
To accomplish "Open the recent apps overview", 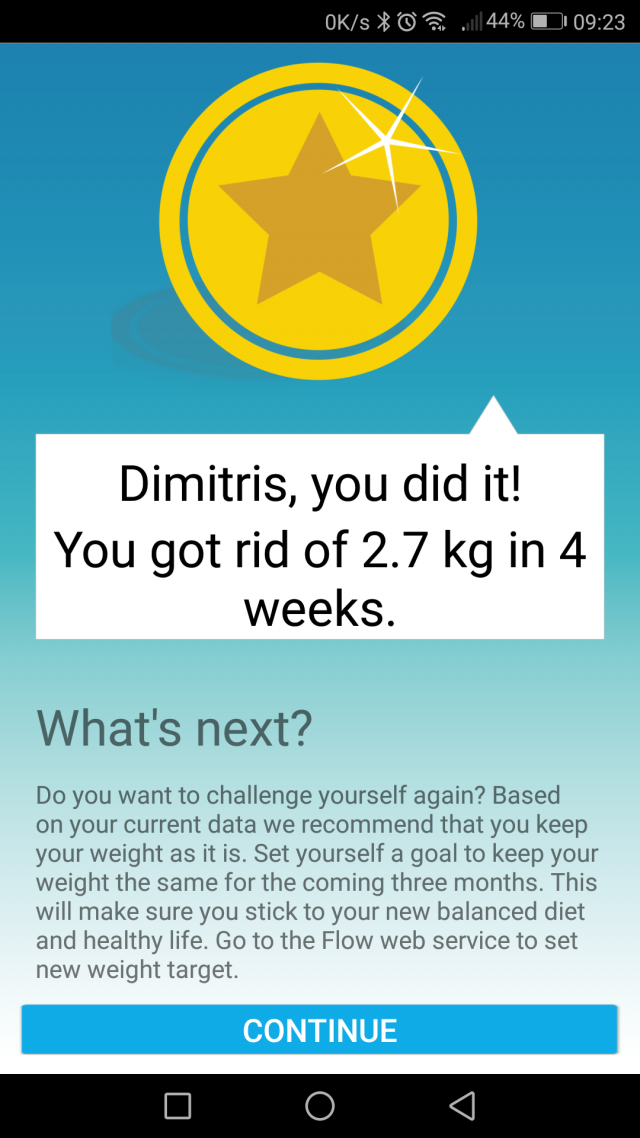I will pyautogui.click(x=178, y=1105).
